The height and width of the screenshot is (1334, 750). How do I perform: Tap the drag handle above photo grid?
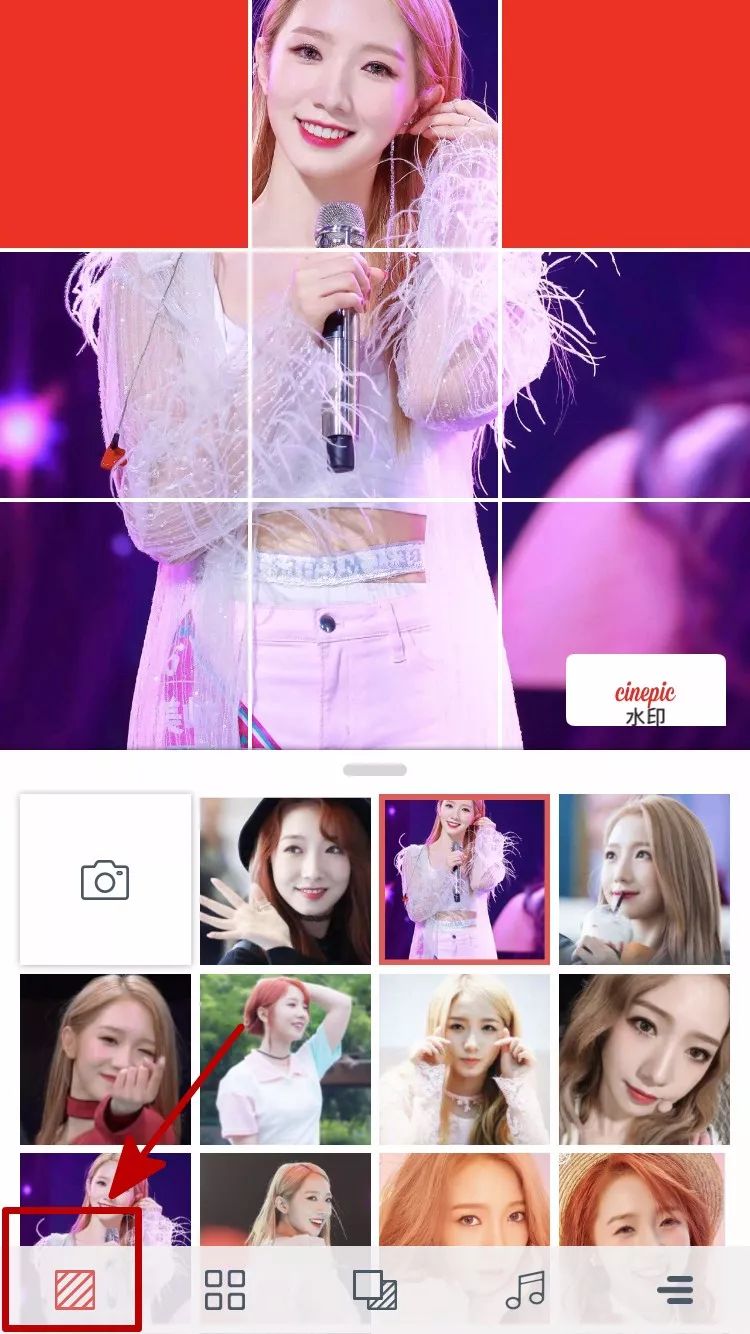[375, 770]
